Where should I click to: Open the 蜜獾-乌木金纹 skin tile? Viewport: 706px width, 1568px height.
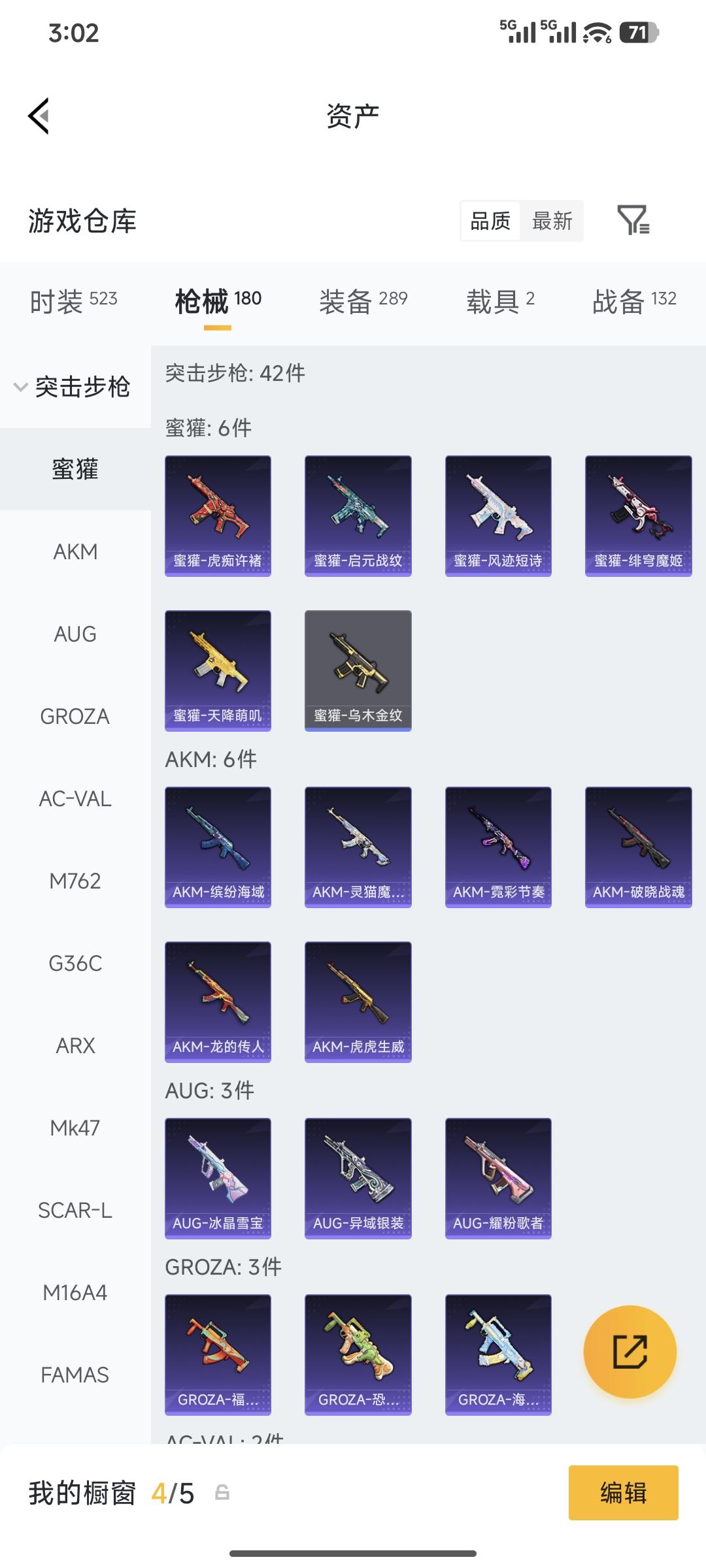pyautogui.click(x=358, y=670)
